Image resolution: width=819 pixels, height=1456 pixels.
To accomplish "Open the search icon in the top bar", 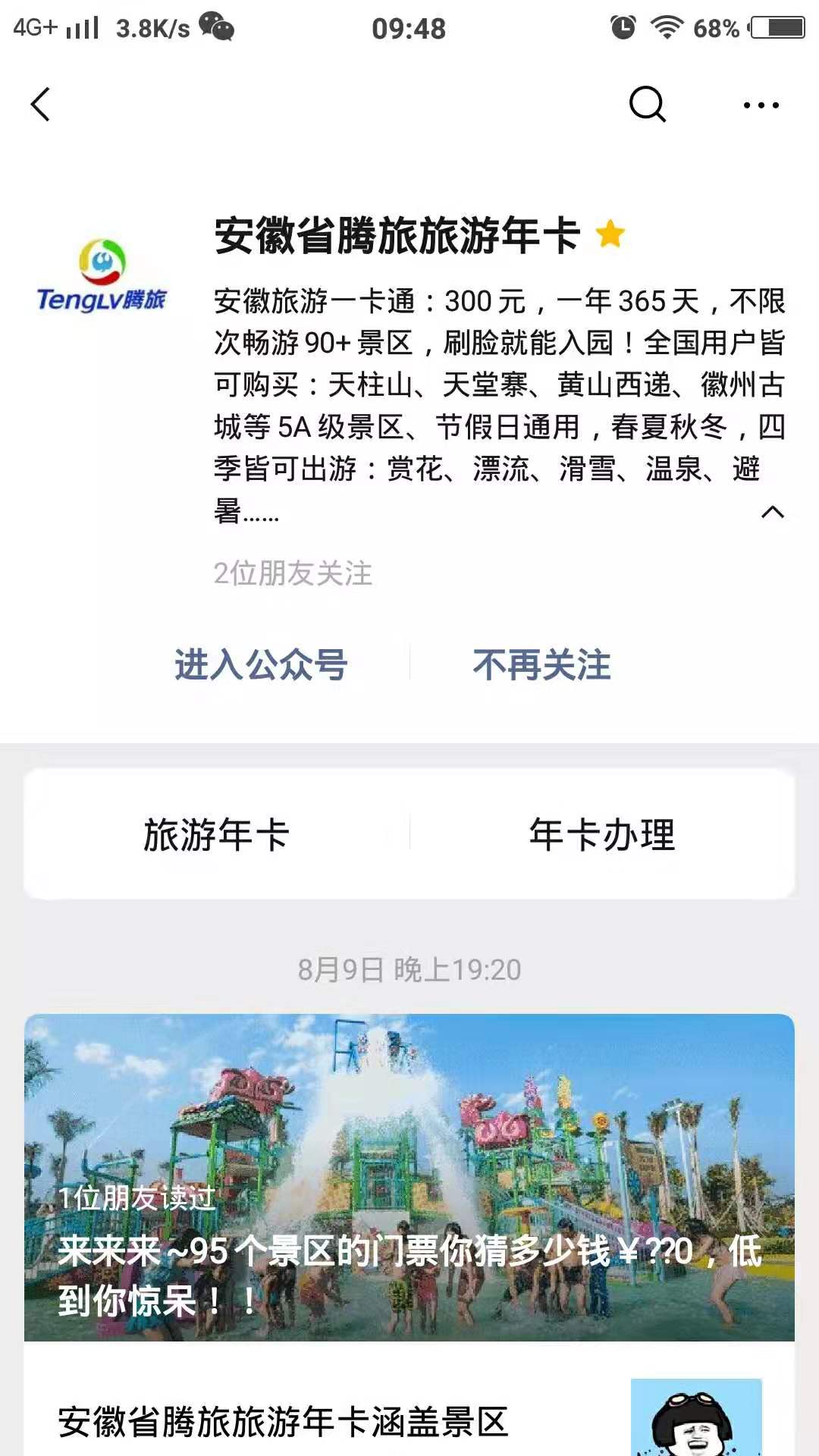I will coord(647,105).
